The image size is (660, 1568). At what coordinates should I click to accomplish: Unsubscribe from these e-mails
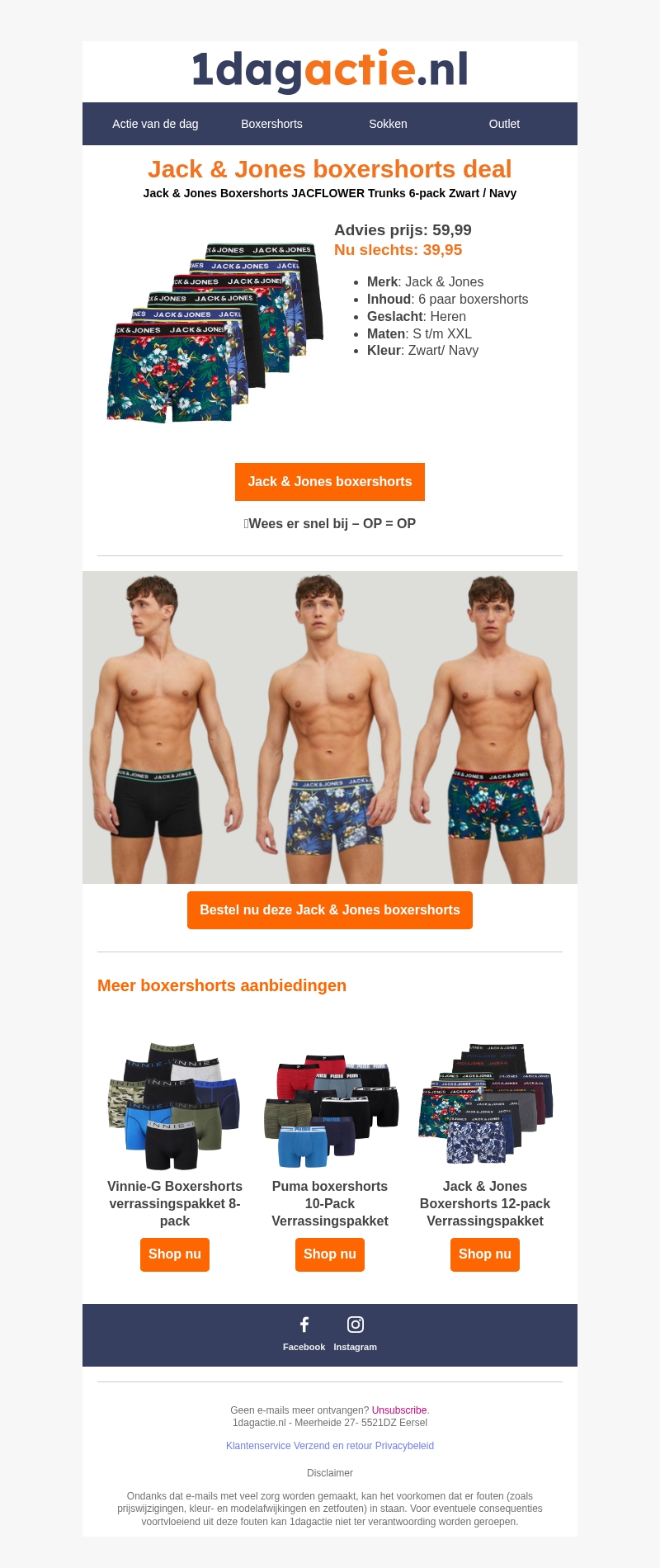(x=399, y=1410)
